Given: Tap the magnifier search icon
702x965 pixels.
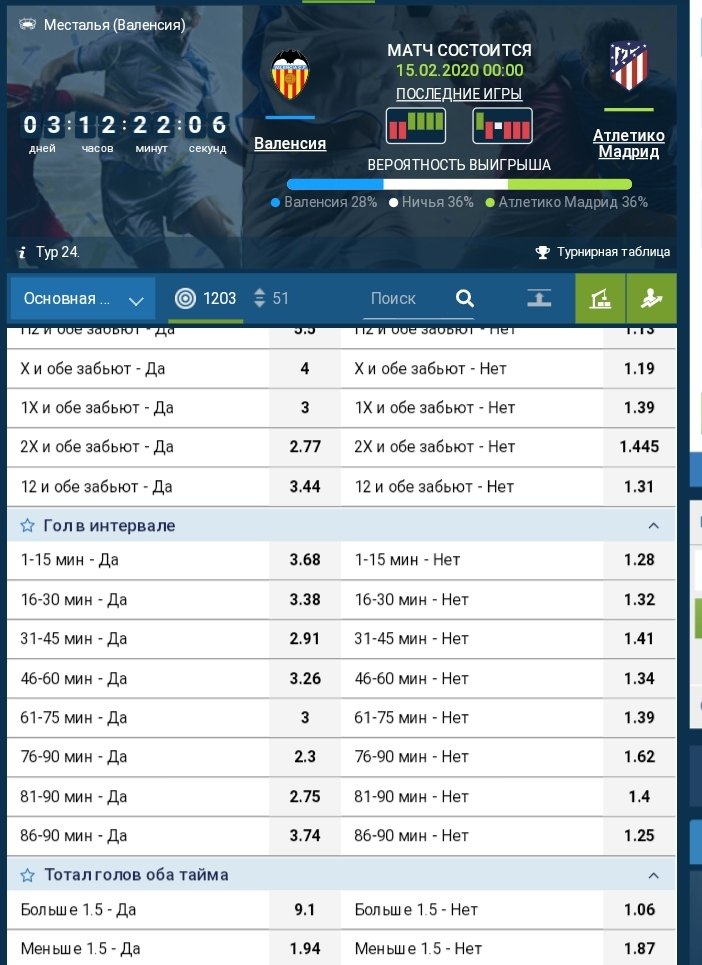Looking at the screenshot, I should pyautogui.click(x=465, y=298).
